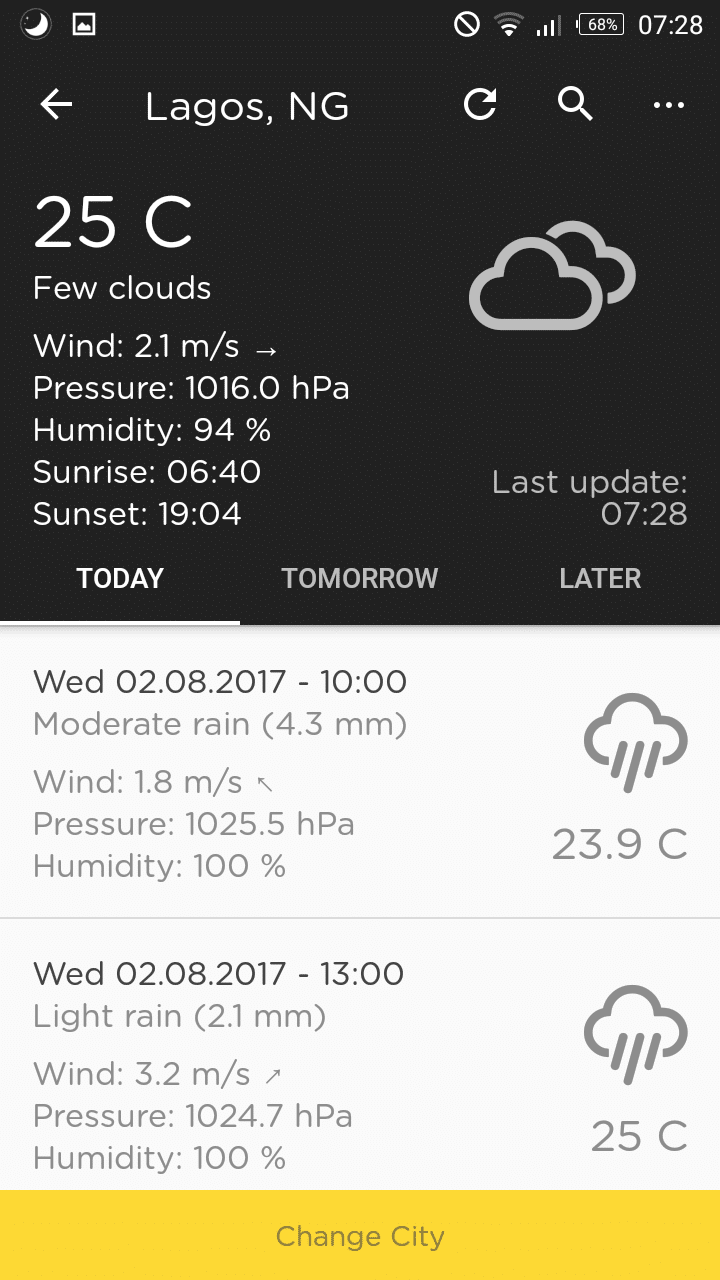Viewport: 720px width, 1280px height.
Task: Switch to the Later tab
Action: (x=600, y=579)
